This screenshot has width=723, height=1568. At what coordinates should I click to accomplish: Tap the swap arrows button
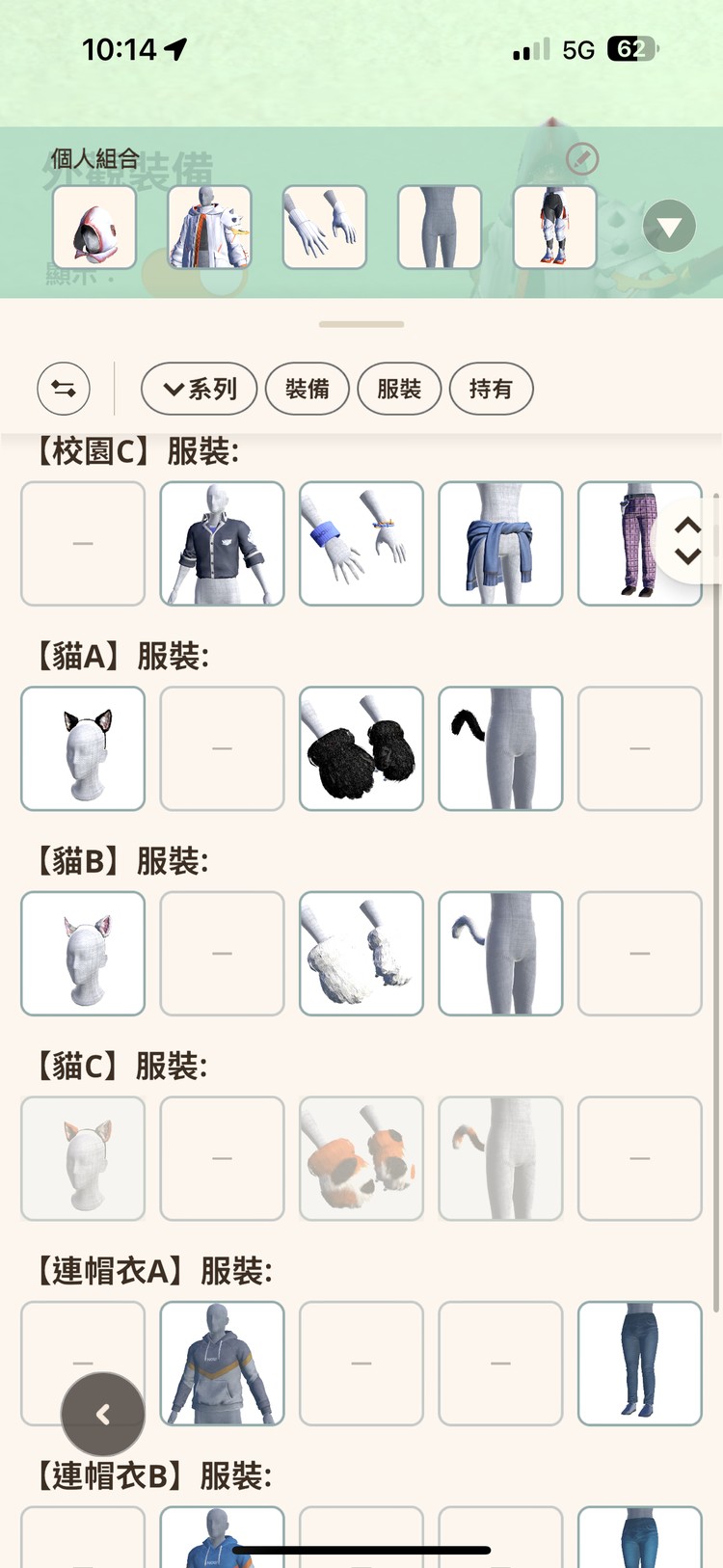(64, 389)
